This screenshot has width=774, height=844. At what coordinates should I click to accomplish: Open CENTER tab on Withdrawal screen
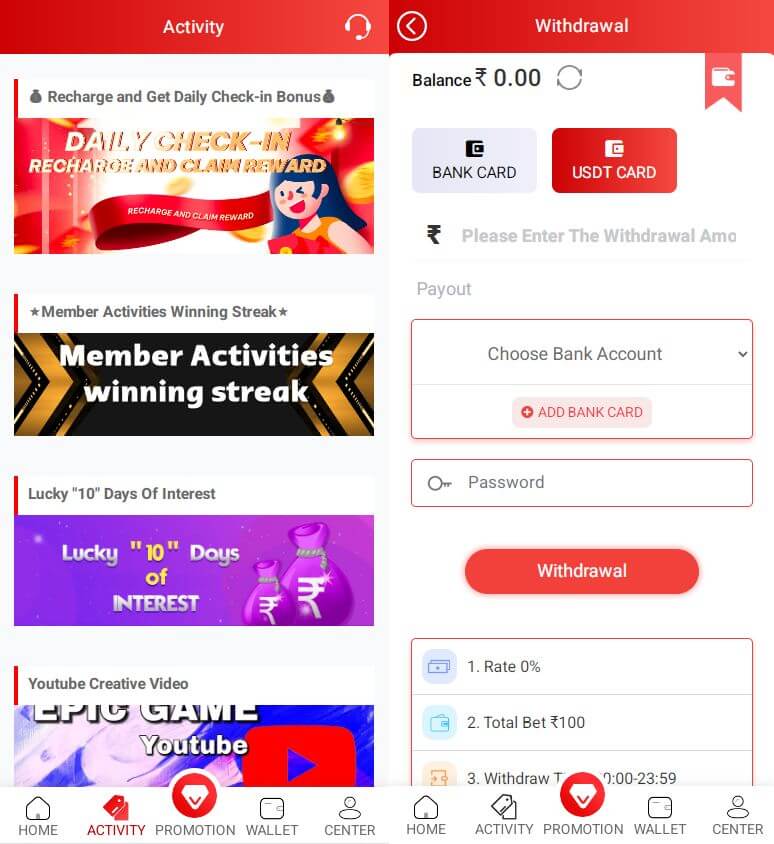737,816
